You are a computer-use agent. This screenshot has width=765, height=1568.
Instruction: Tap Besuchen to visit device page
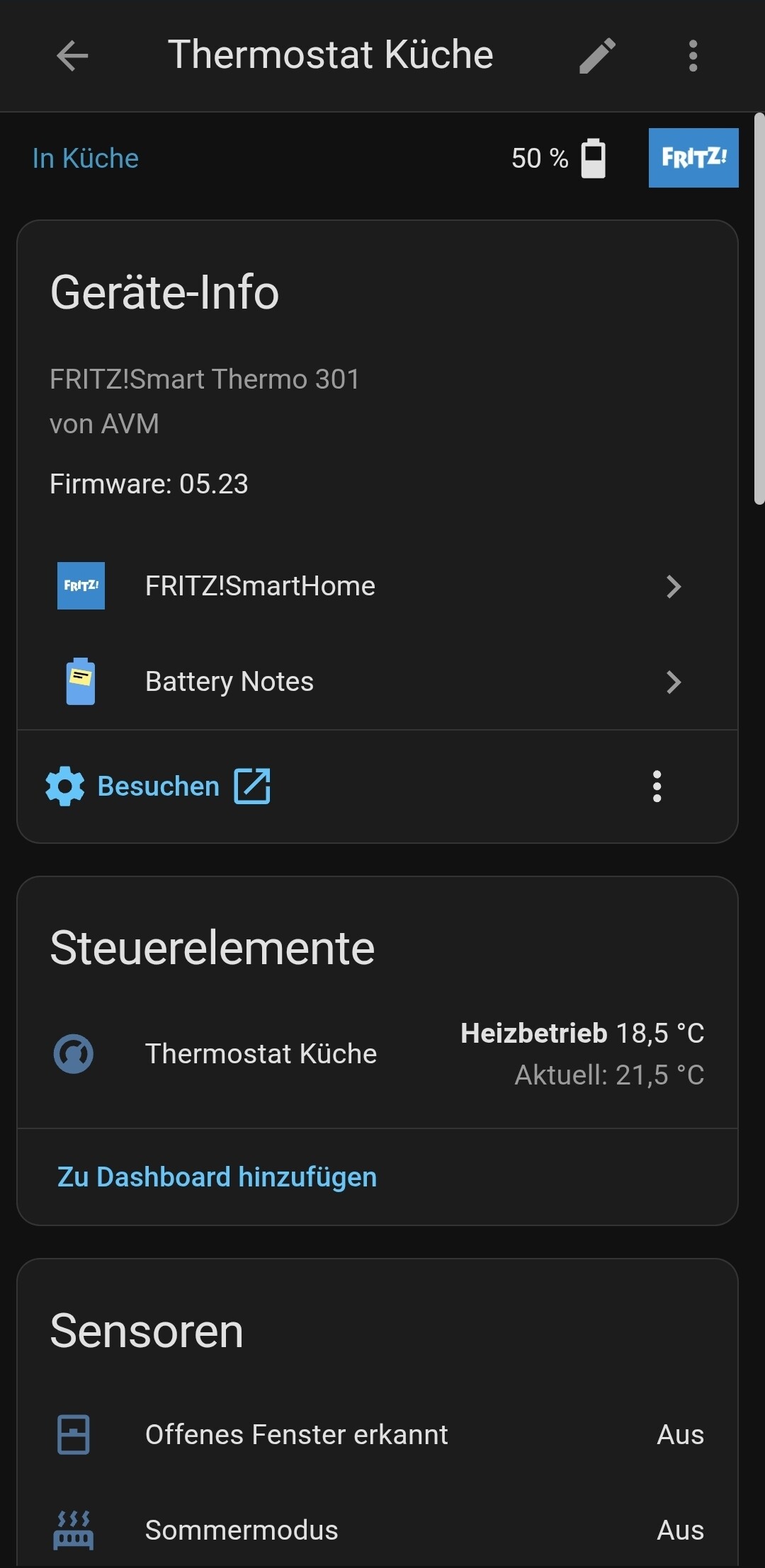click(158, 786)
